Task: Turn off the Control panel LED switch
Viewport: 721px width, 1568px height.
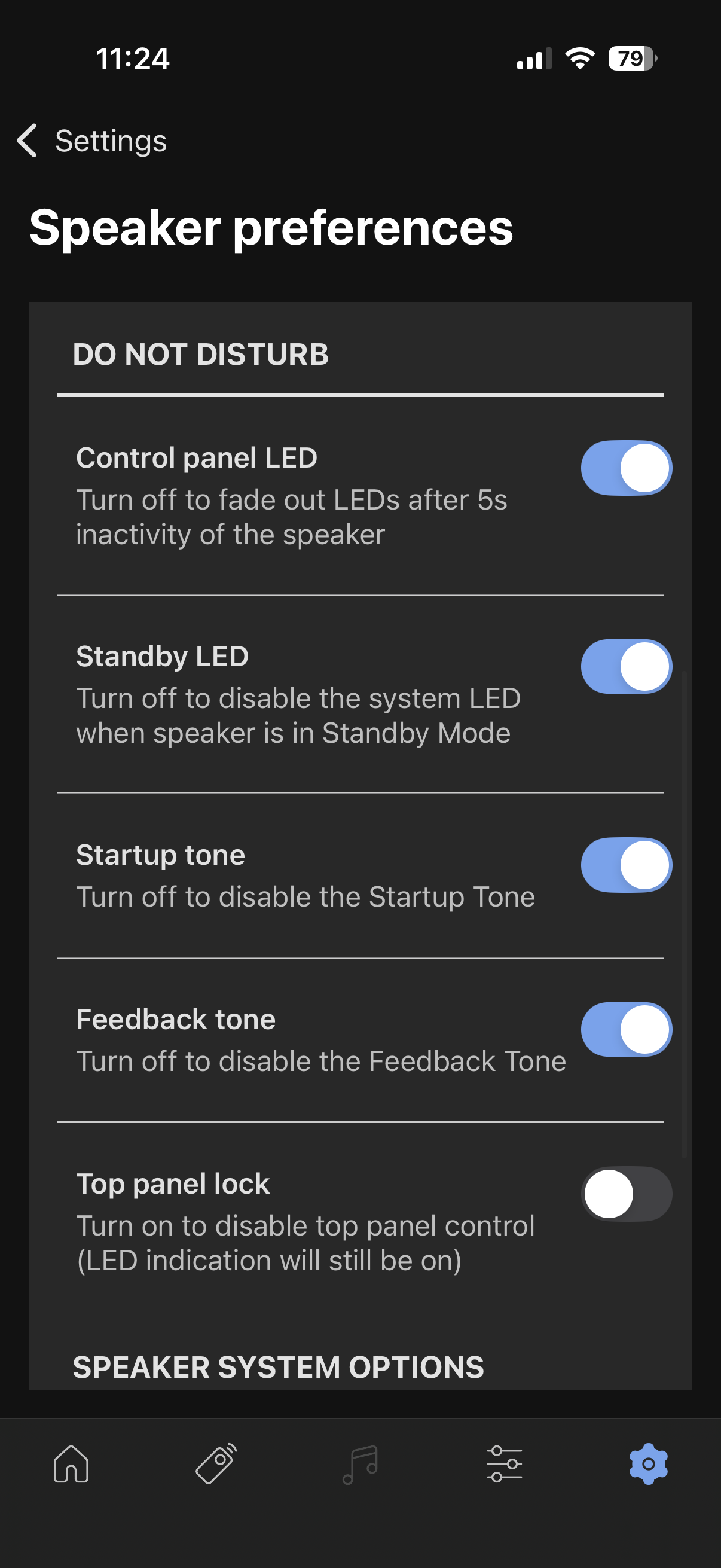Action: tap(626, 468)
